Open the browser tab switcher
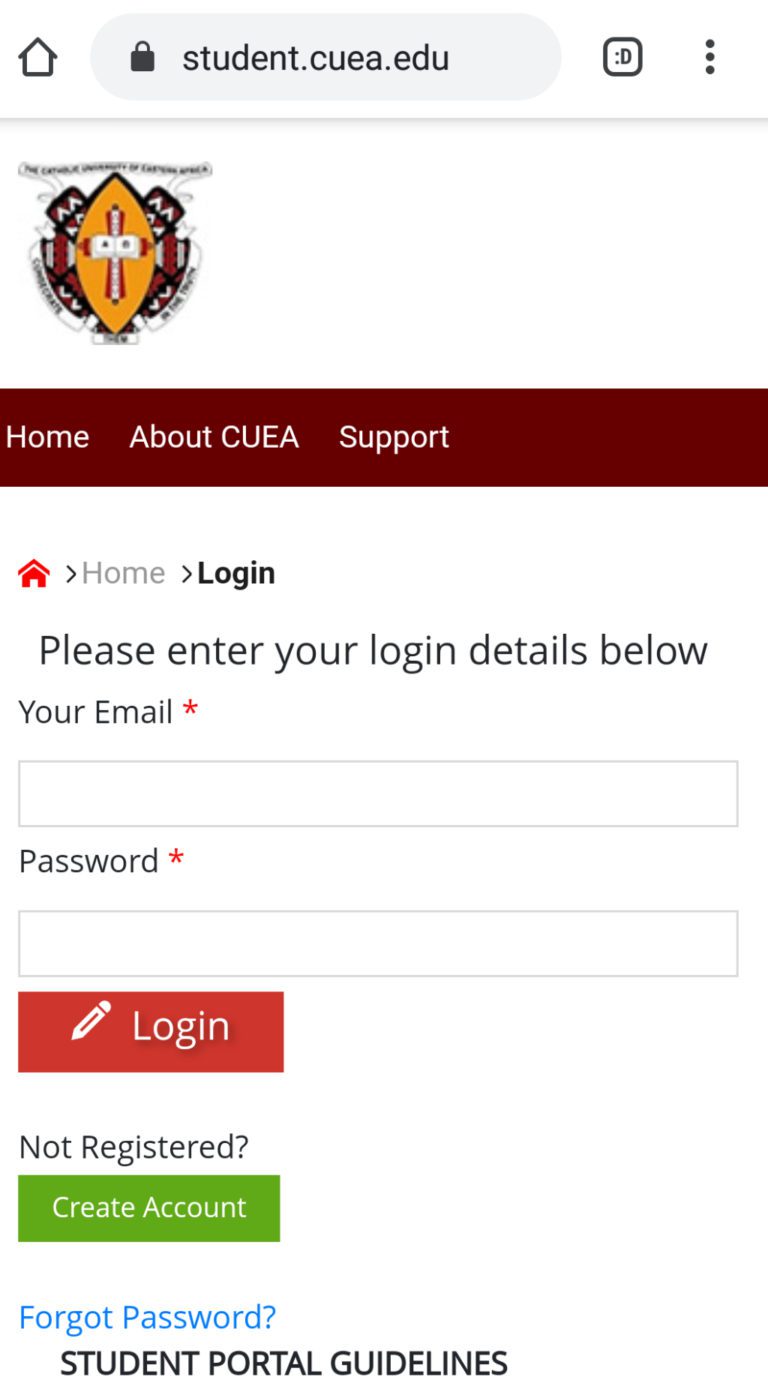Viewport: 768px width, 1392px height. 622,57
